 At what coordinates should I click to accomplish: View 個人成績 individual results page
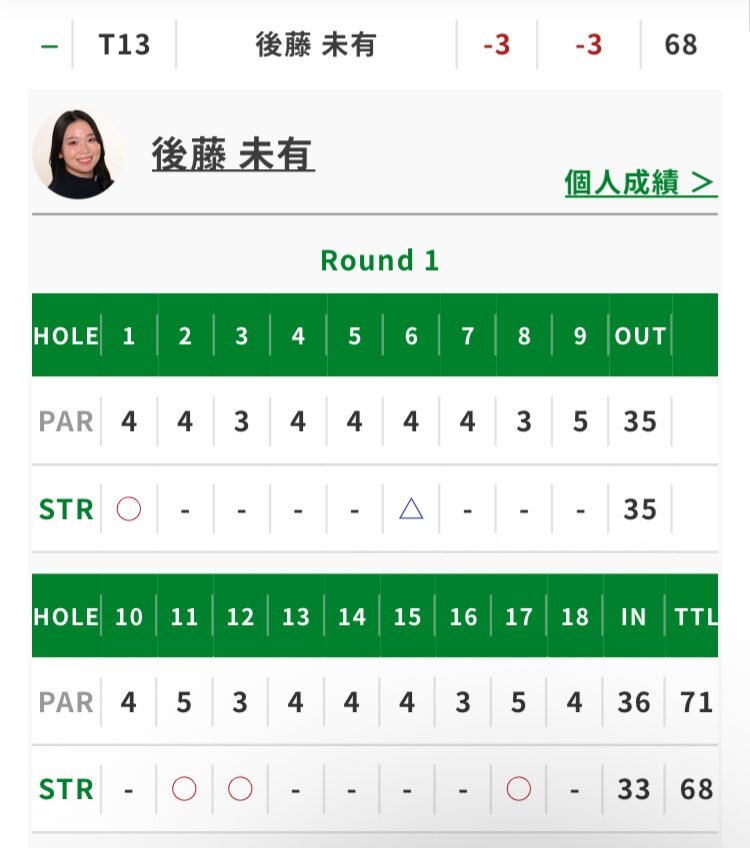640,183
